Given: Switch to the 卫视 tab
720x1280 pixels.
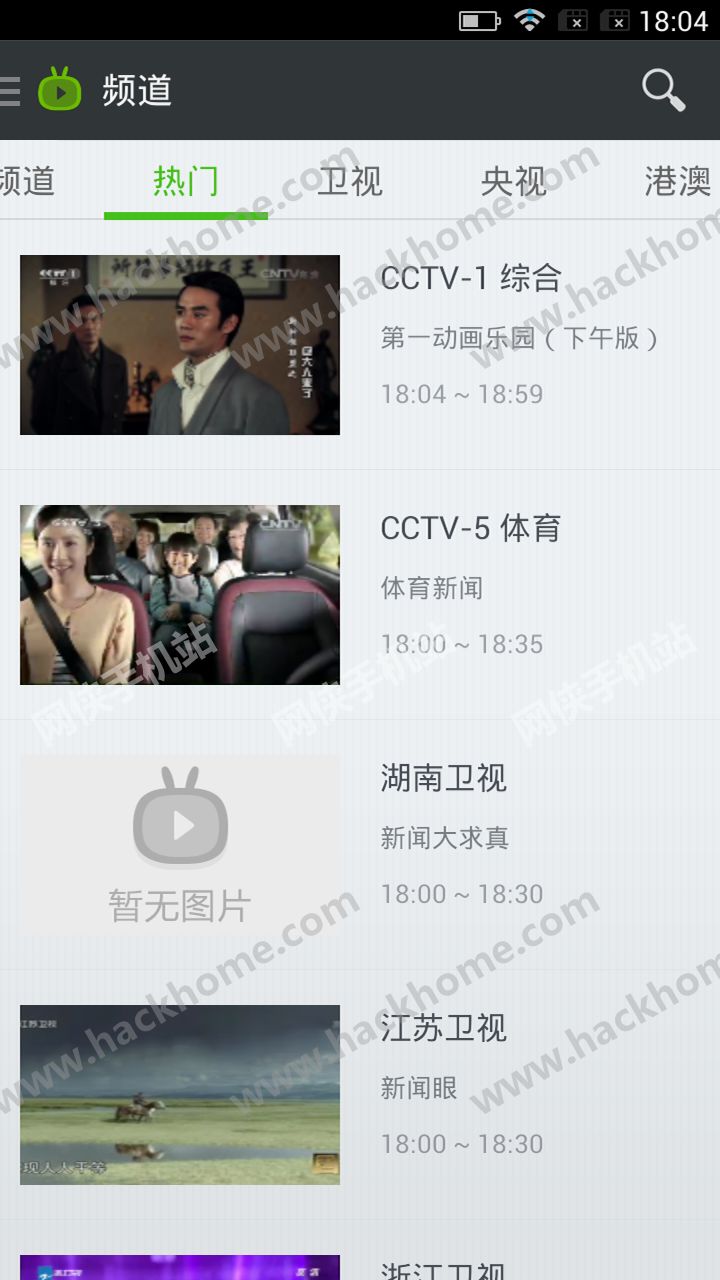Looking at the screenshot, I should tap(349, 181).
